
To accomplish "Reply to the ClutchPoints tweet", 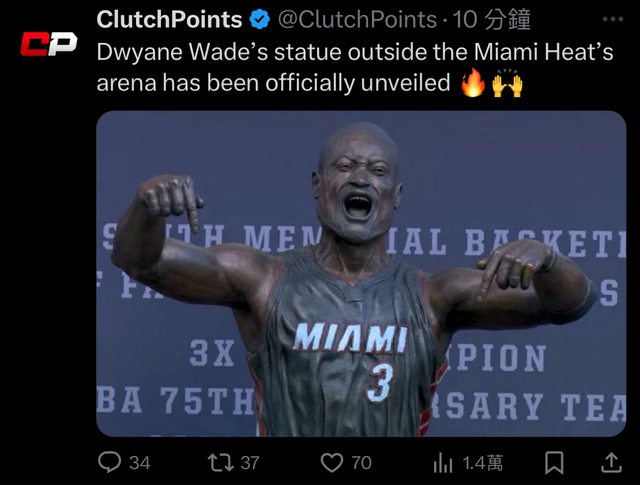I will pos(111,462).
